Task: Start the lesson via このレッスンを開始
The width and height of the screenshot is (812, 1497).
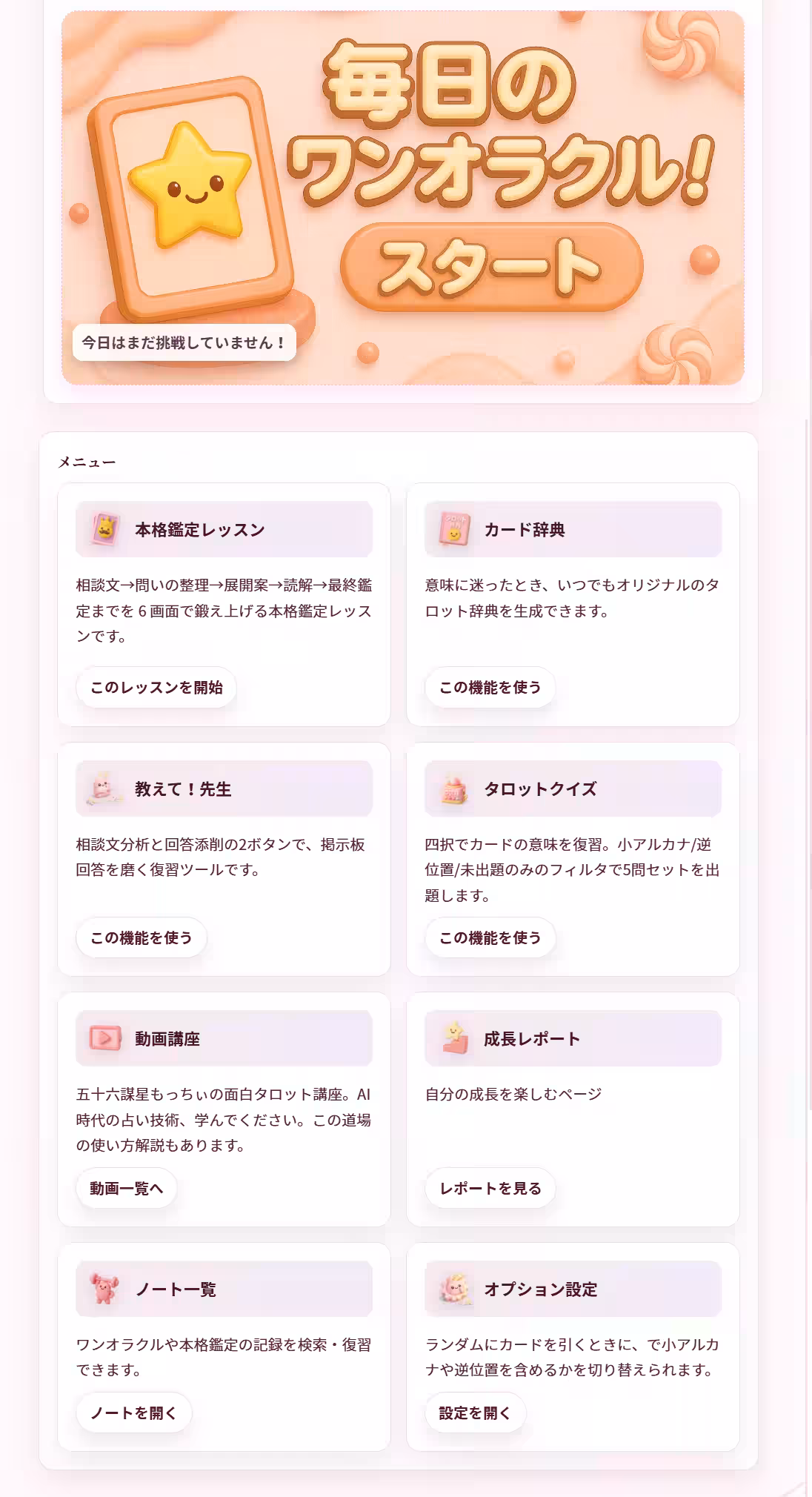Action: [x=155, y=688]
